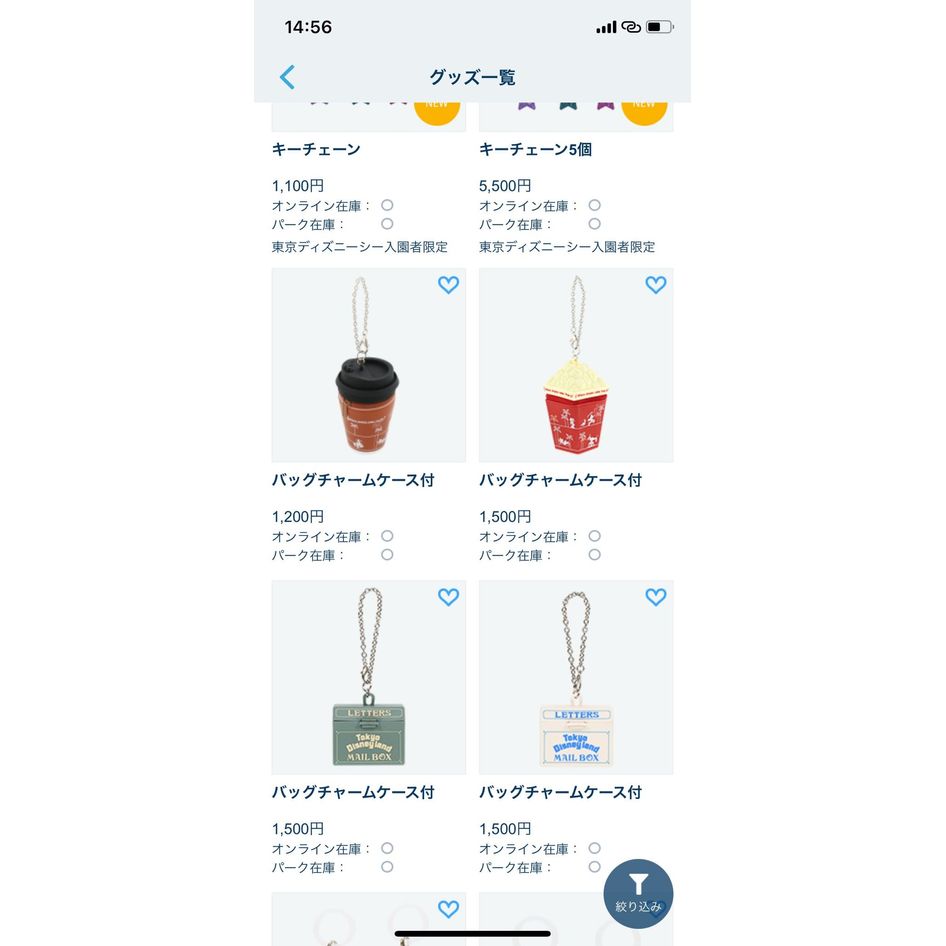Open the white mail box bag charm
The image size is (946, 946).
[x=575, y=678]
